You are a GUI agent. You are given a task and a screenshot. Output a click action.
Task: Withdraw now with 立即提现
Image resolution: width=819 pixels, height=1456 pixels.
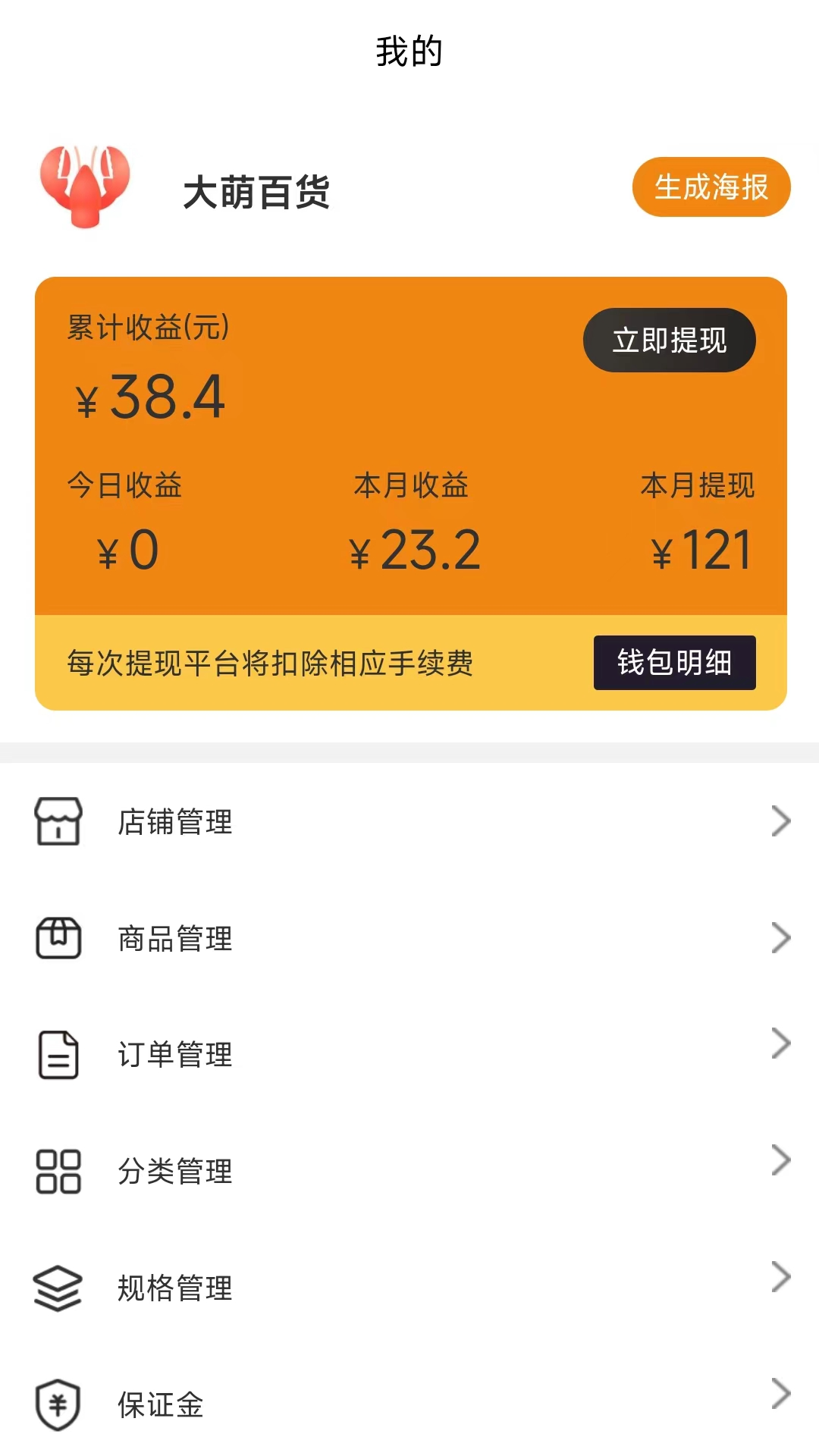[669, 340]
